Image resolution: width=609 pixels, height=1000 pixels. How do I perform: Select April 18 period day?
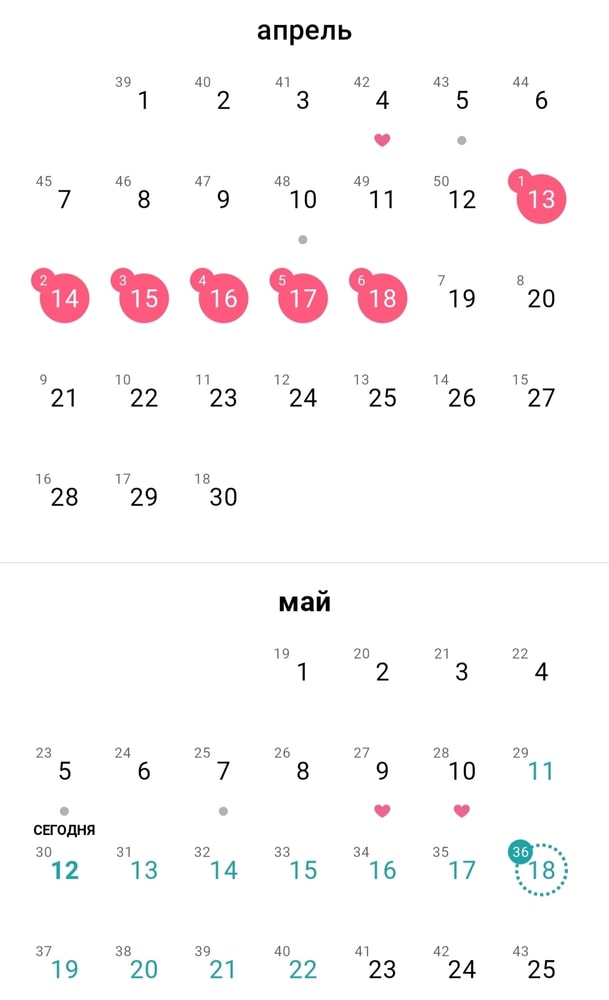click(382, 298)
